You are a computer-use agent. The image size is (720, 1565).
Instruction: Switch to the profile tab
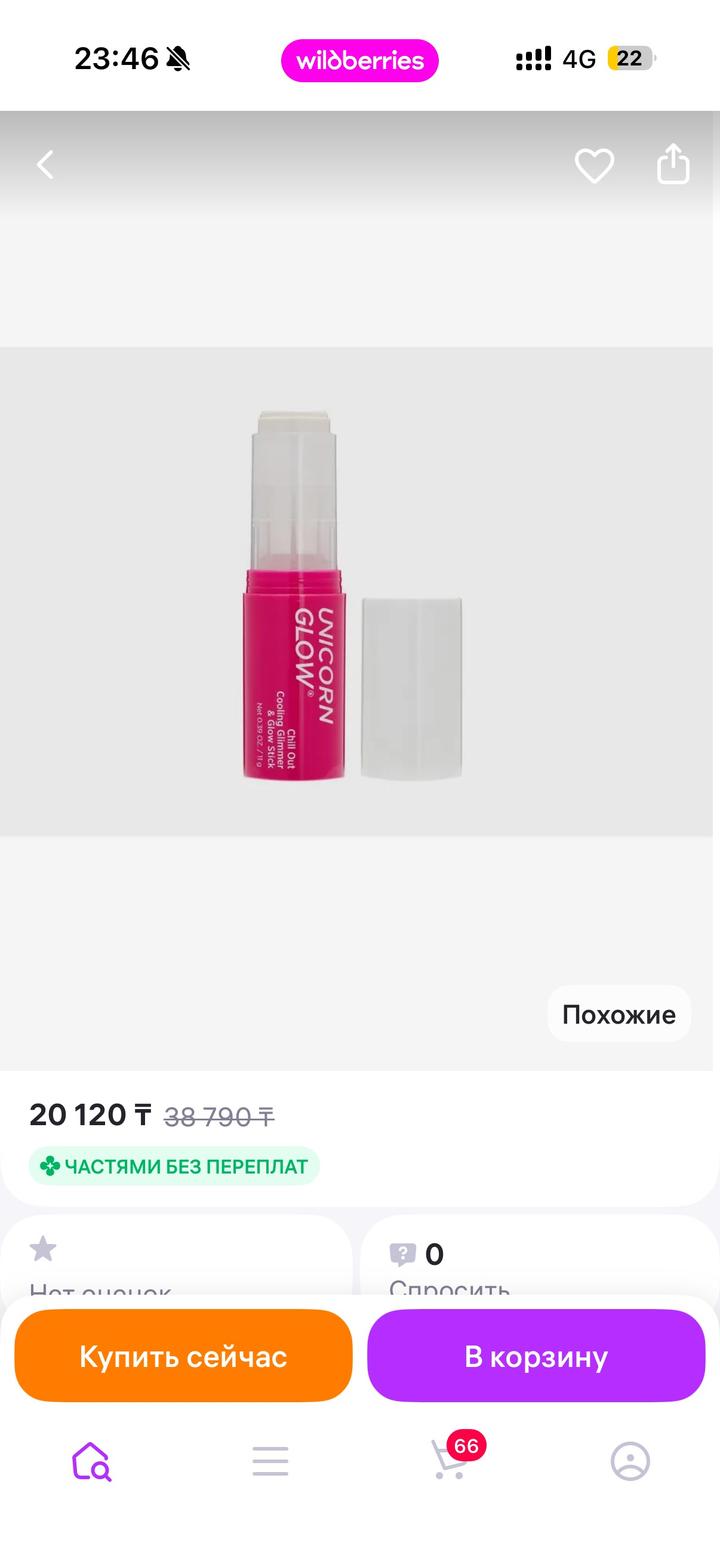(x=630, y=1461)
